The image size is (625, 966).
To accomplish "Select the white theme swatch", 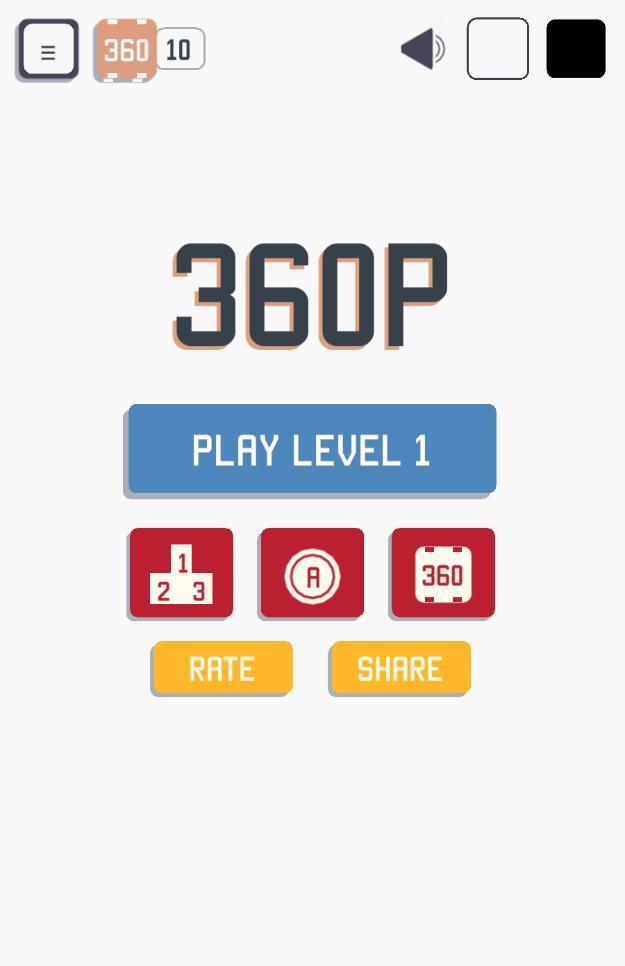I will 498,49.
